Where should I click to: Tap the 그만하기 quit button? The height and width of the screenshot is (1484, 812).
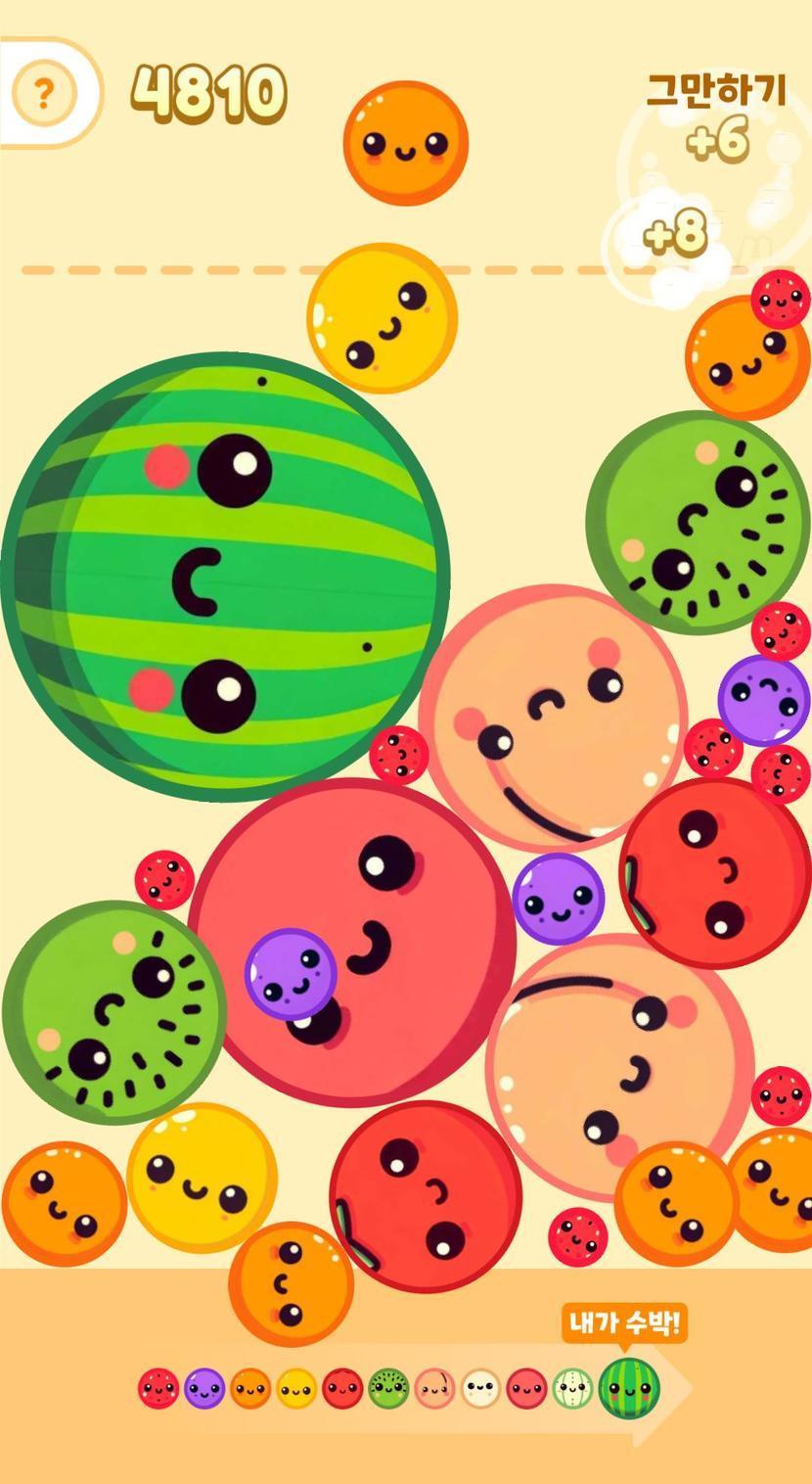pos(716,91)
